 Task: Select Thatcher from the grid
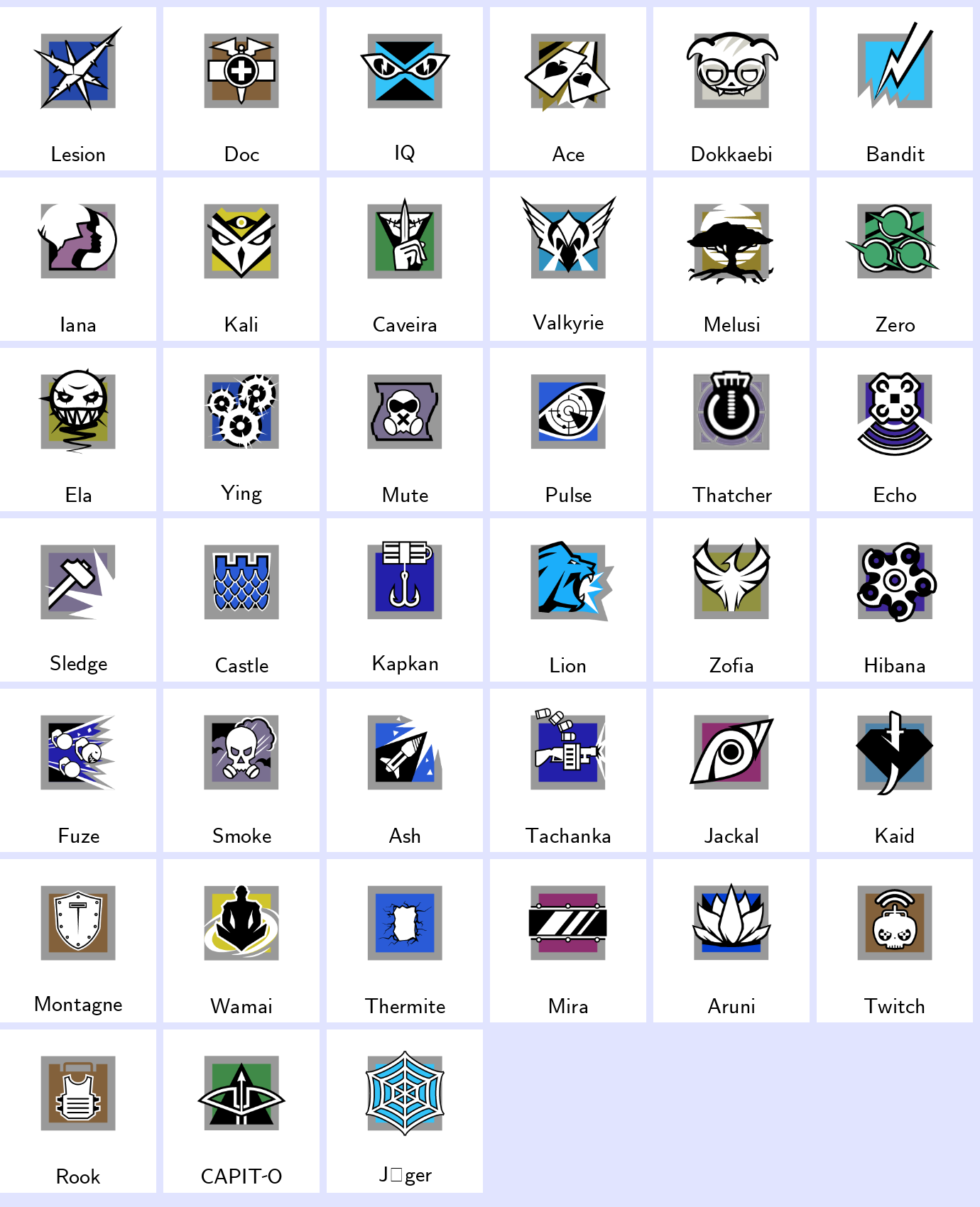tap(731, 430)
